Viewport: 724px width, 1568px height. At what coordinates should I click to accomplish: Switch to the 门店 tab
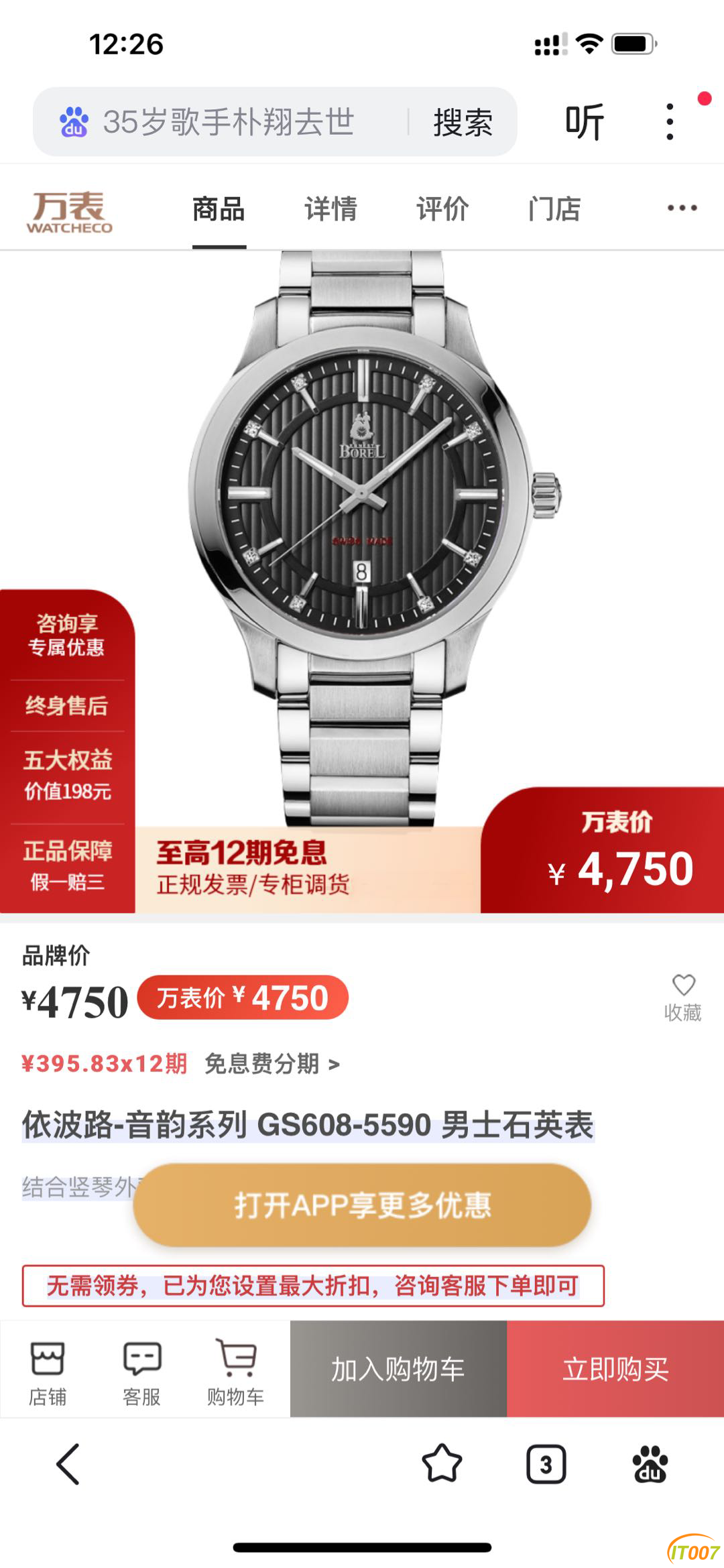[x=554, y=209]
